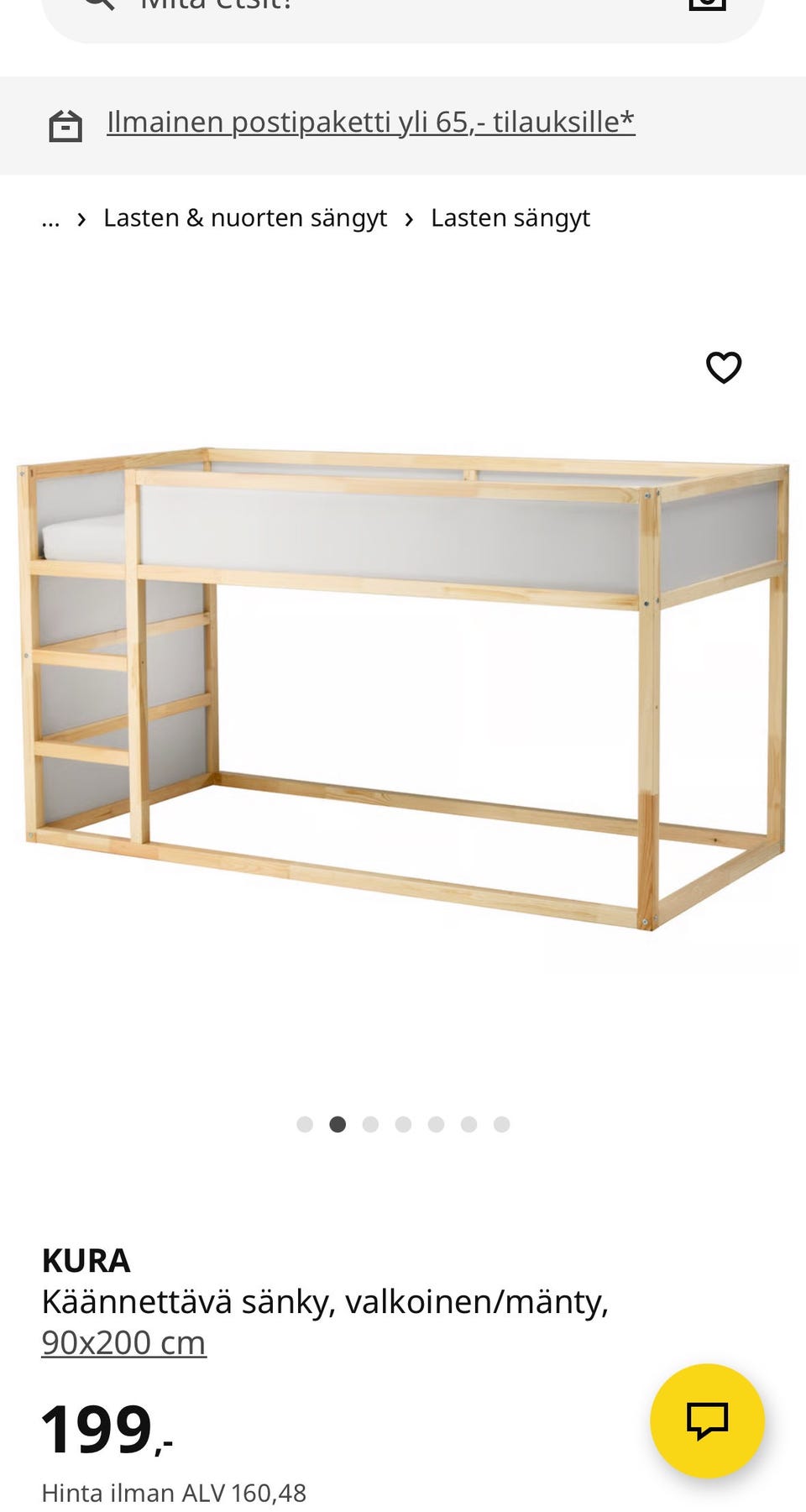
Task: Open the '90x200 cm' size link
Action: (123, 1342)
